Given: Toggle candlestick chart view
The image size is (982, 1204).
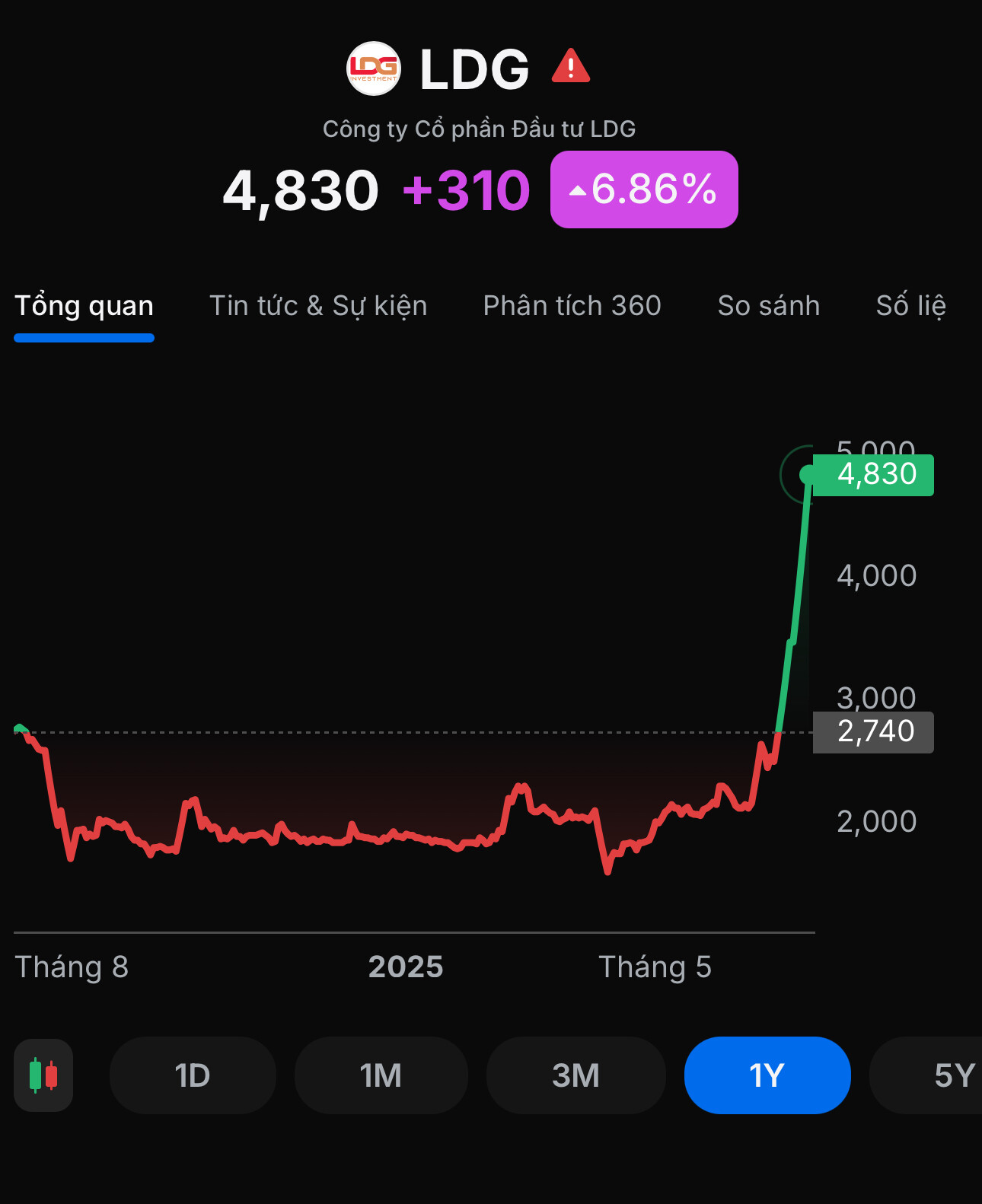Looking at the screenshot, I should (43, 1075).
